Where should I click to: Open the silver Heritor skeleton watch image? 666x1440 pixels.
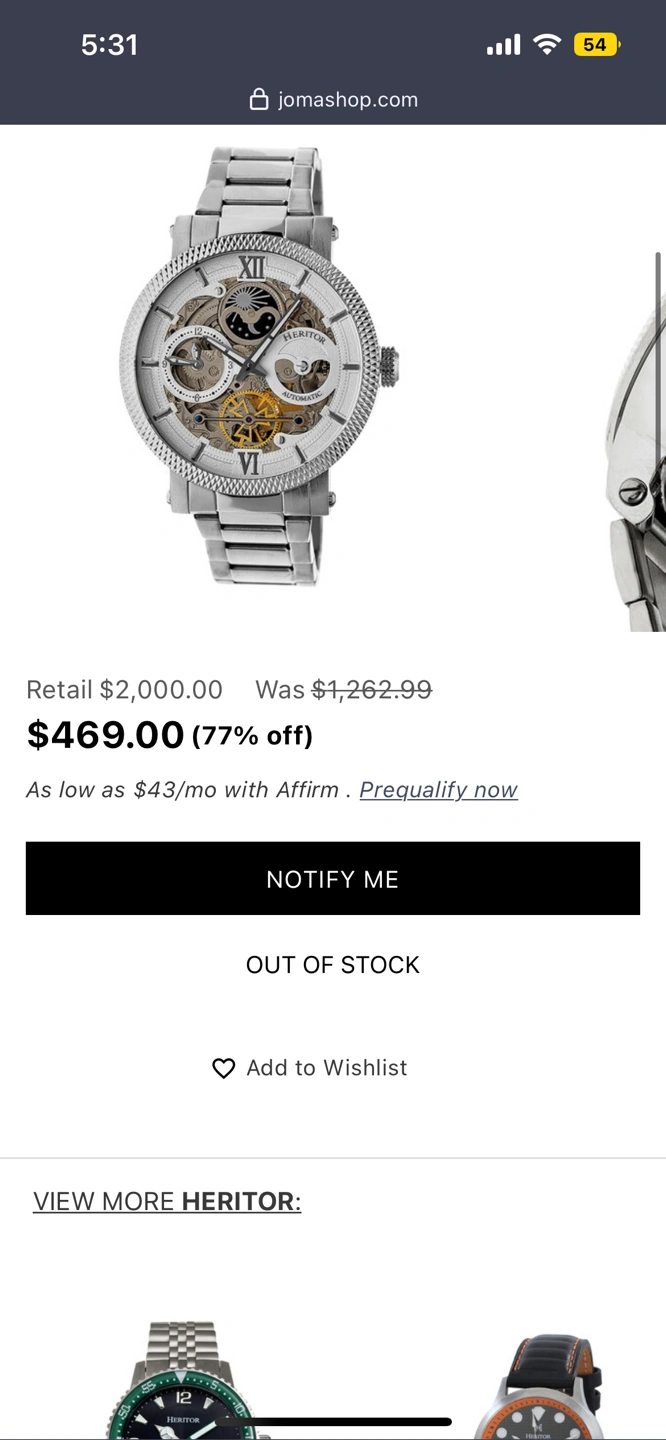coord(258,368)
